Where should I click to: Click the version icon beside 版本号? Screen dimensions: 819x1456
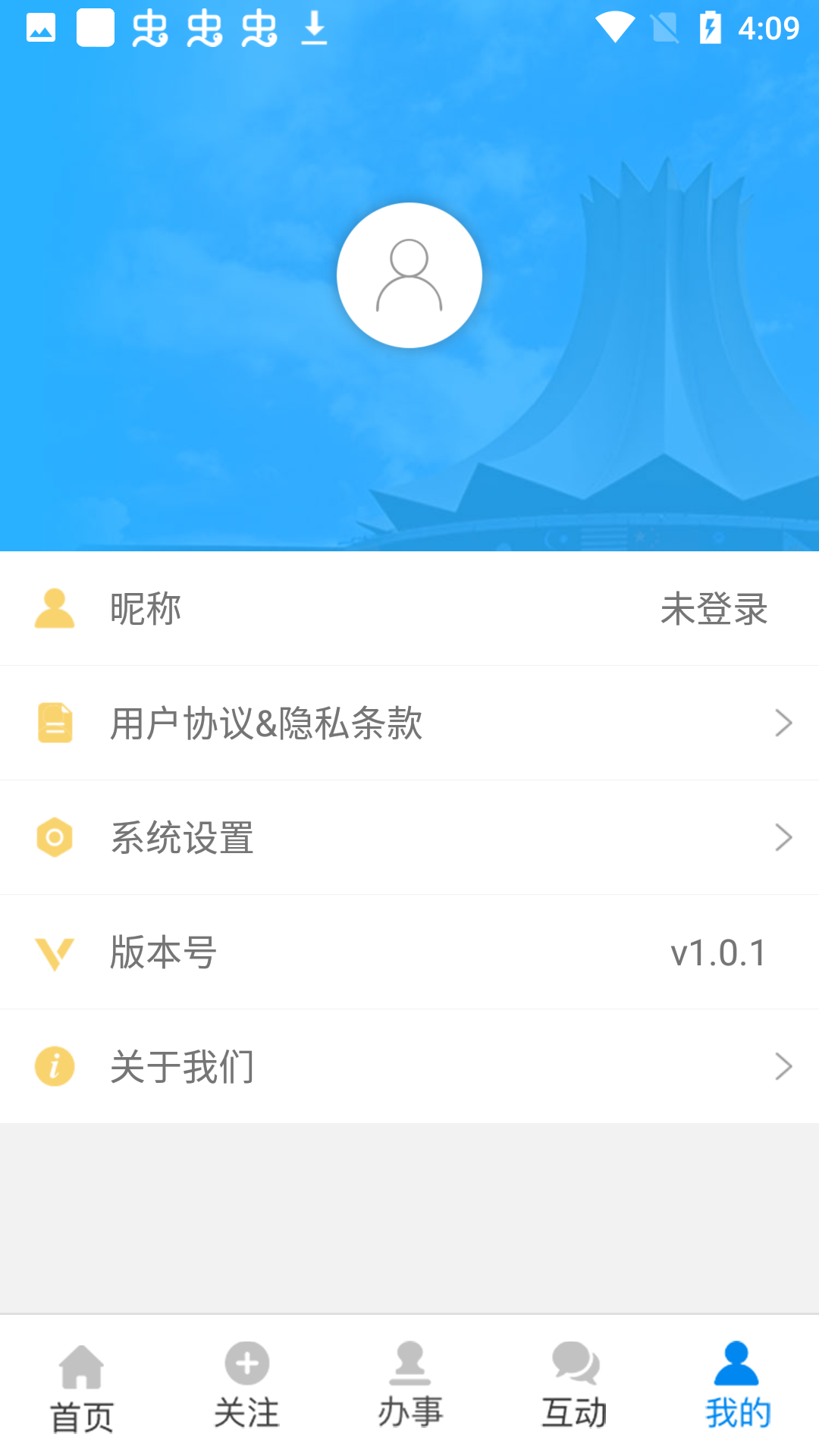coord(54,952)
